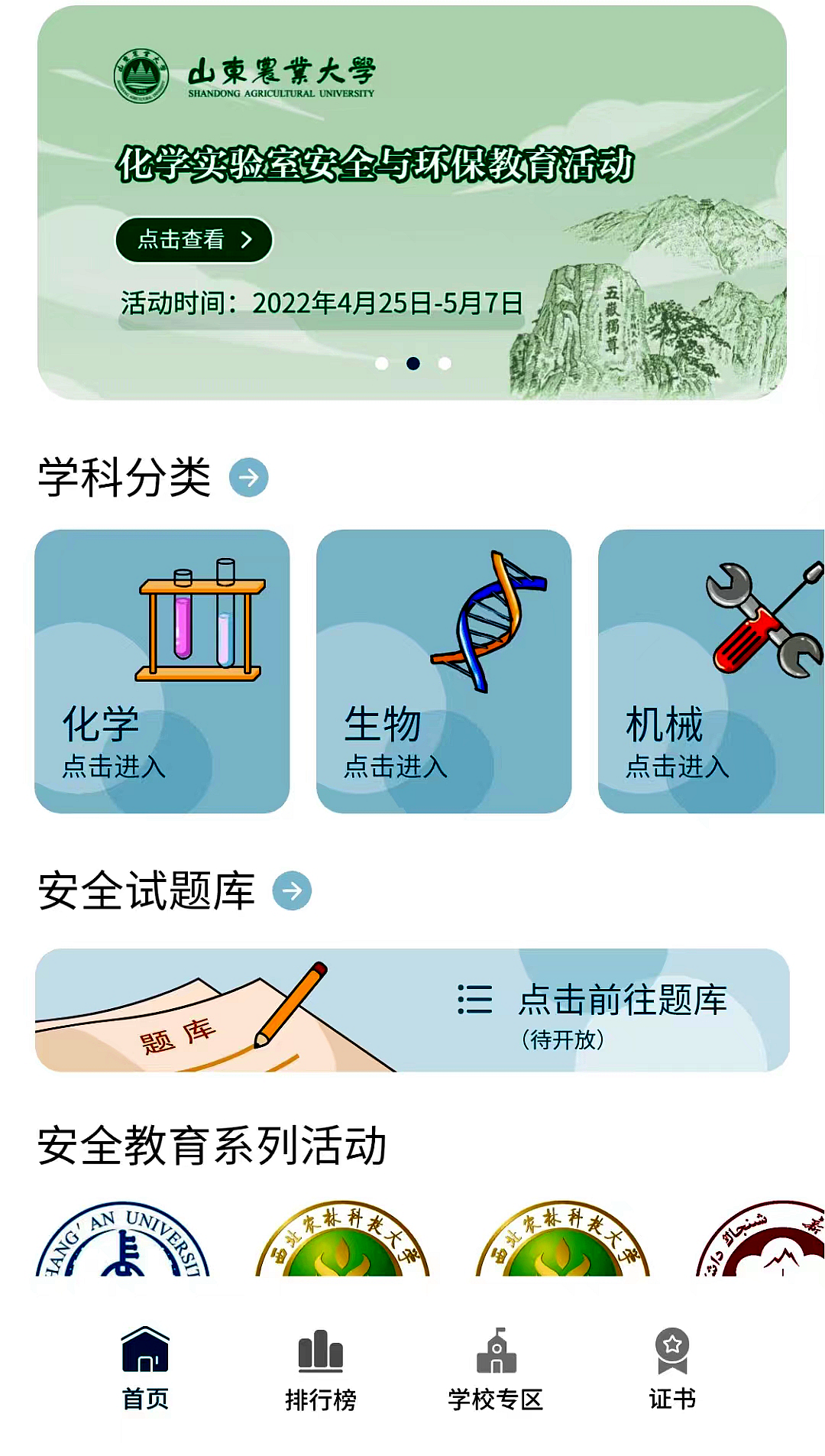Open the arrow next to 安全试题库

(x=292, y=891)
